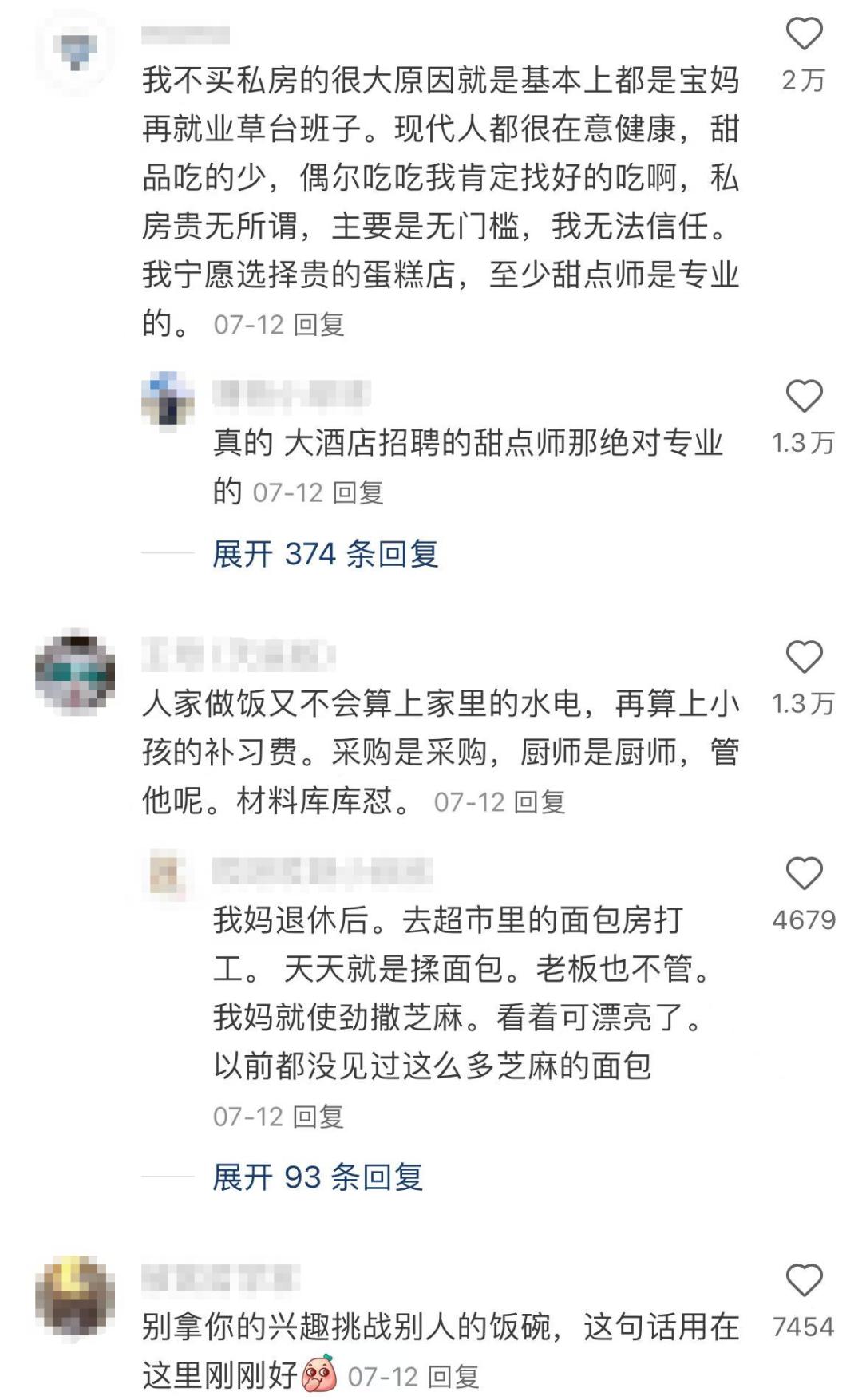
Task: Like the reply about 我妈退休后去面包房打工
Action: click(x=804, y=874)
